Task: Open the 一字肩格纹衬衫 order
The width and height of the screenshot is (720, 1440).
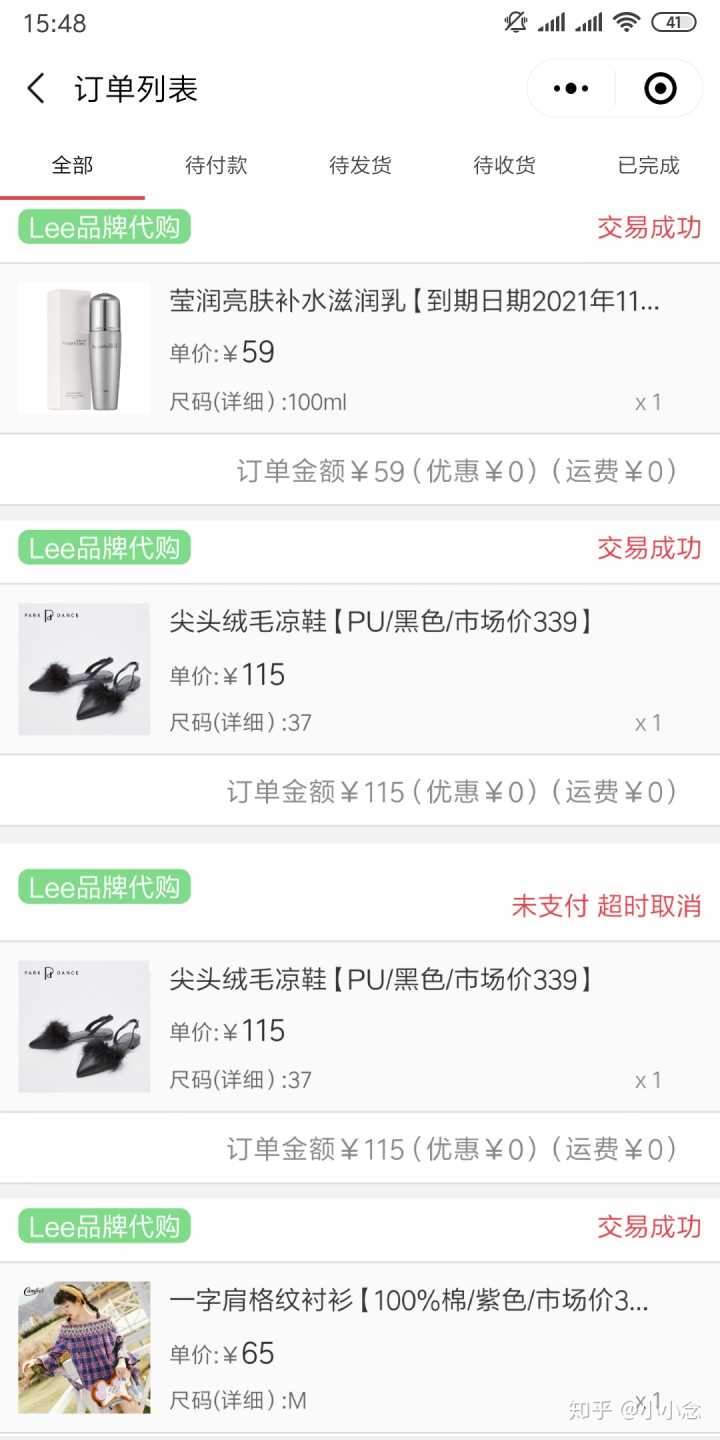Action: point(408,1301)
